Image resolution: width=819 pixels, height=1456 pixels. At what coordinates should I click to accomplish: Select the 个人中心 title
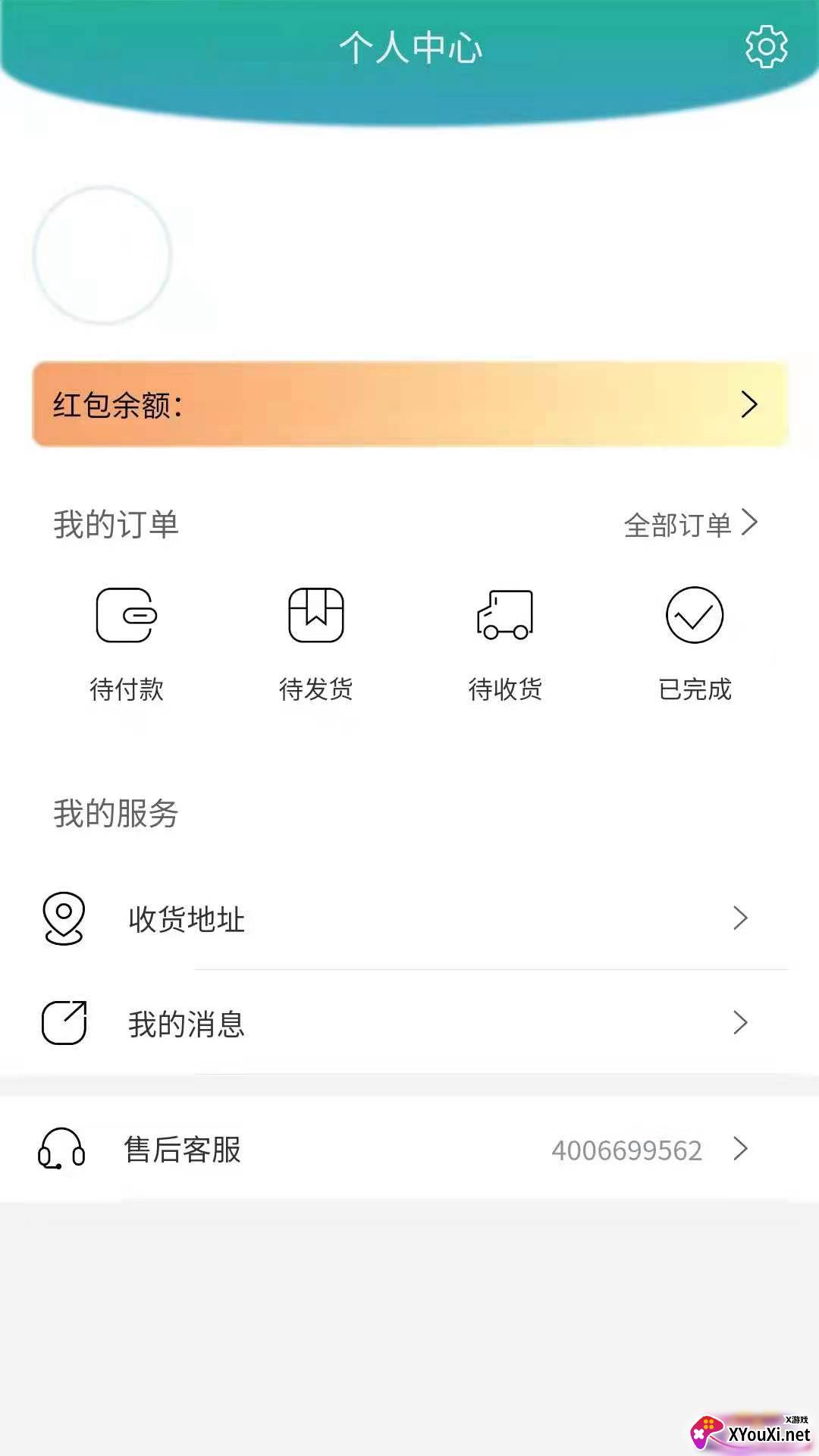coord(409,45)
